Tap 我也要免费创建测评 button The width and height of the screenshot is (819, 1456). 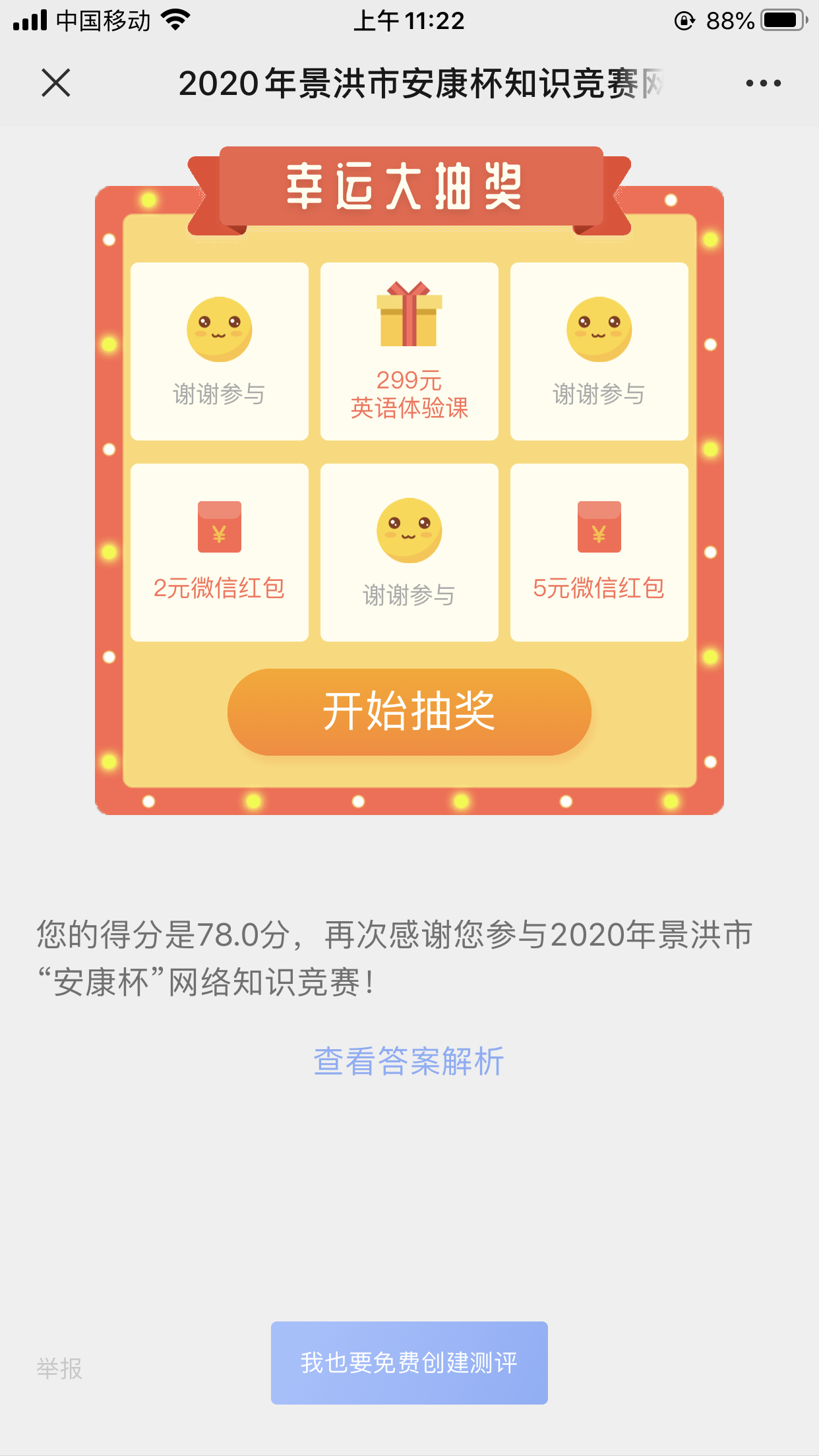tap(409, 1362)
